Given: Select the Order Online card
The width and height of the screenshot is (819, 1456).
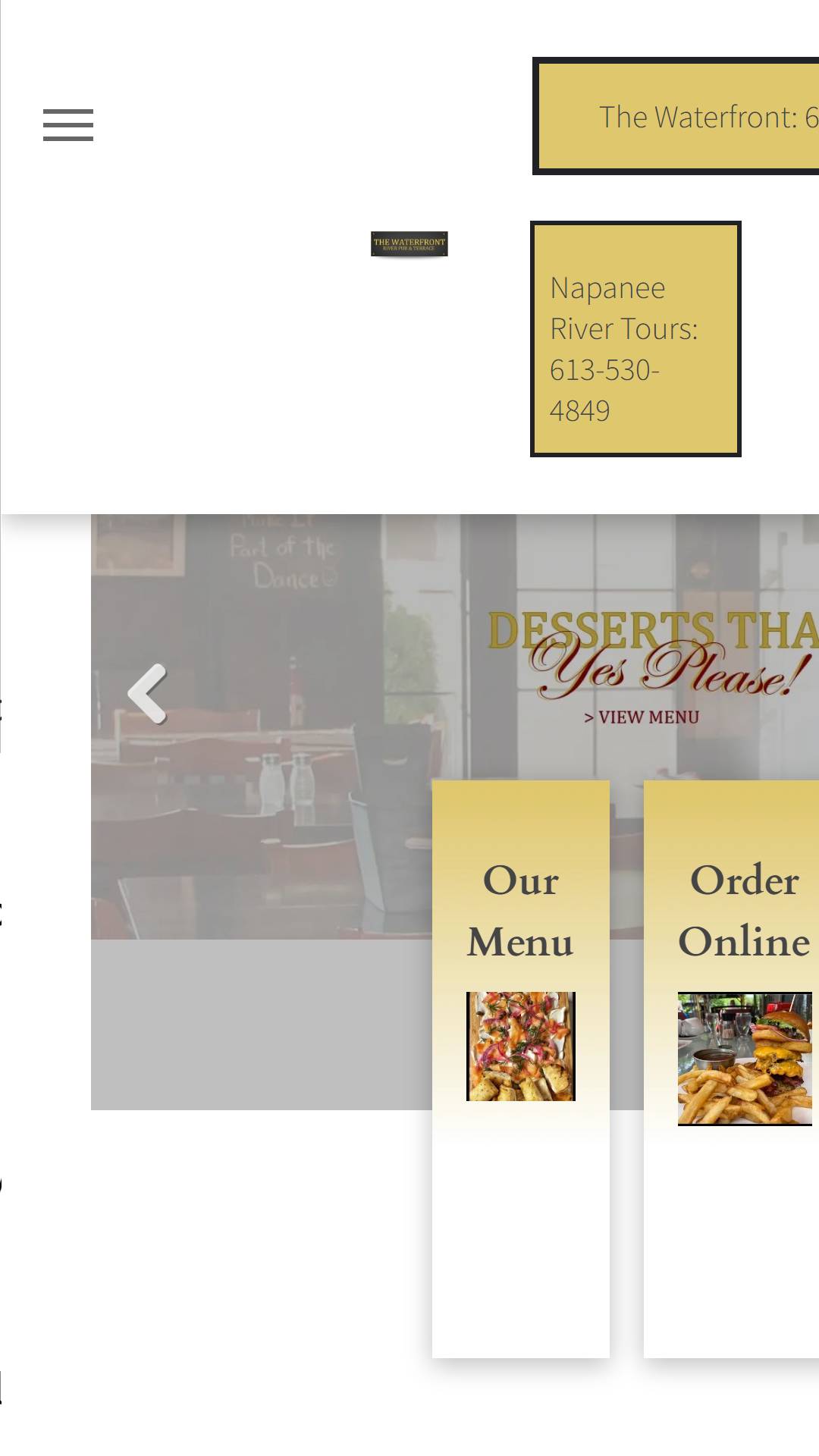Looking at the screenshot, I should 731,1068.
